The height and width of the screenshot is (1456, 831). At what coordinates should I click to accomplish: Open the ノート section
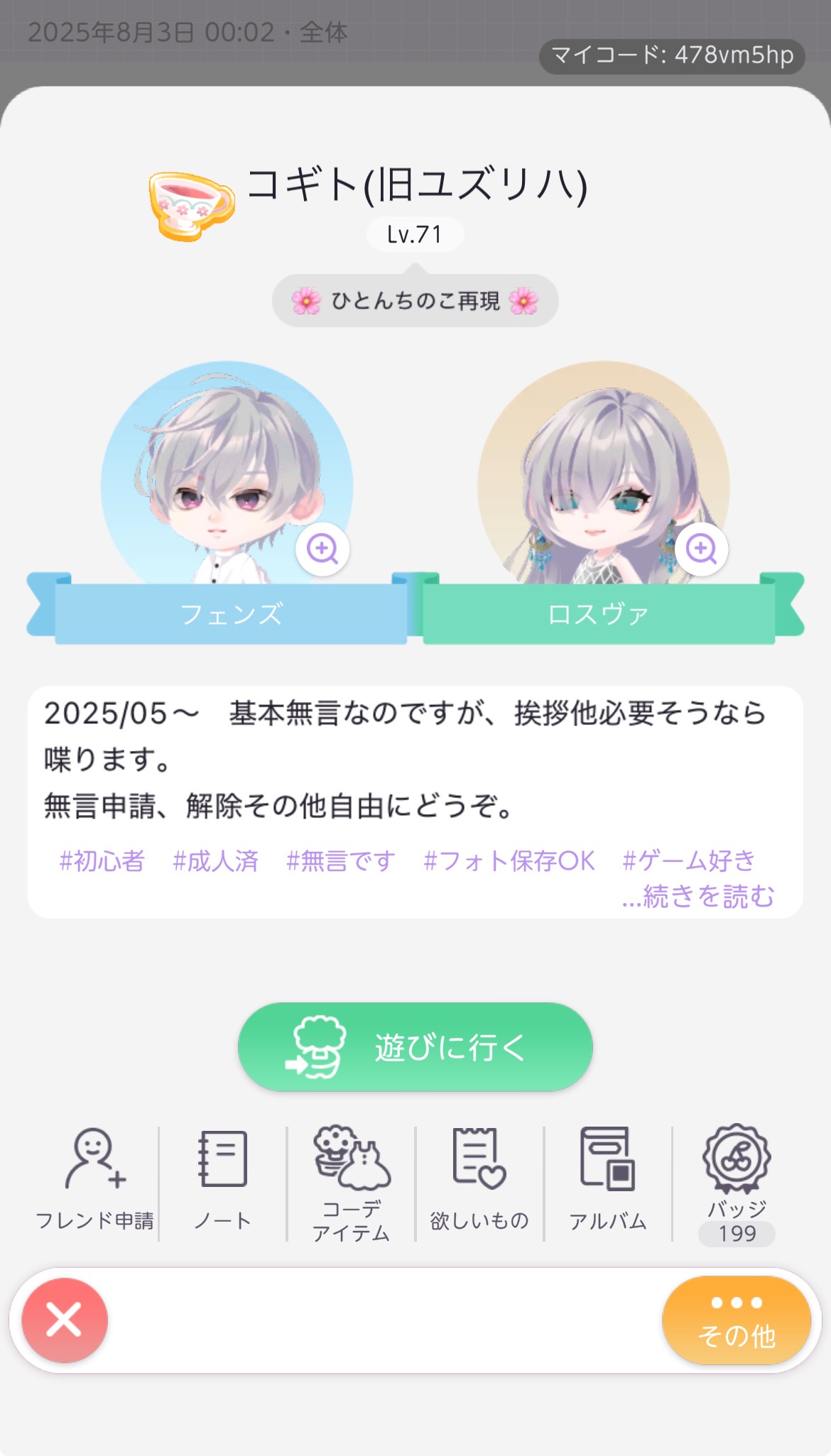(222, 1182)
